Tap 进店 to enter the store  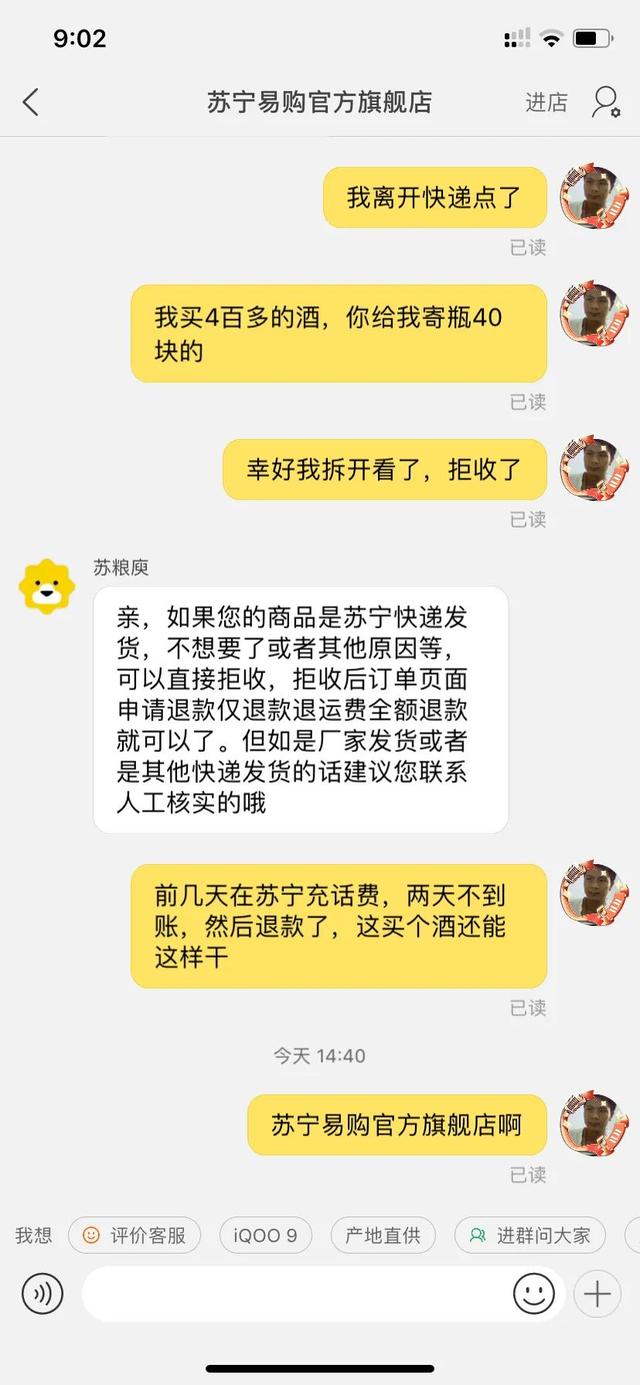(546, 102)
